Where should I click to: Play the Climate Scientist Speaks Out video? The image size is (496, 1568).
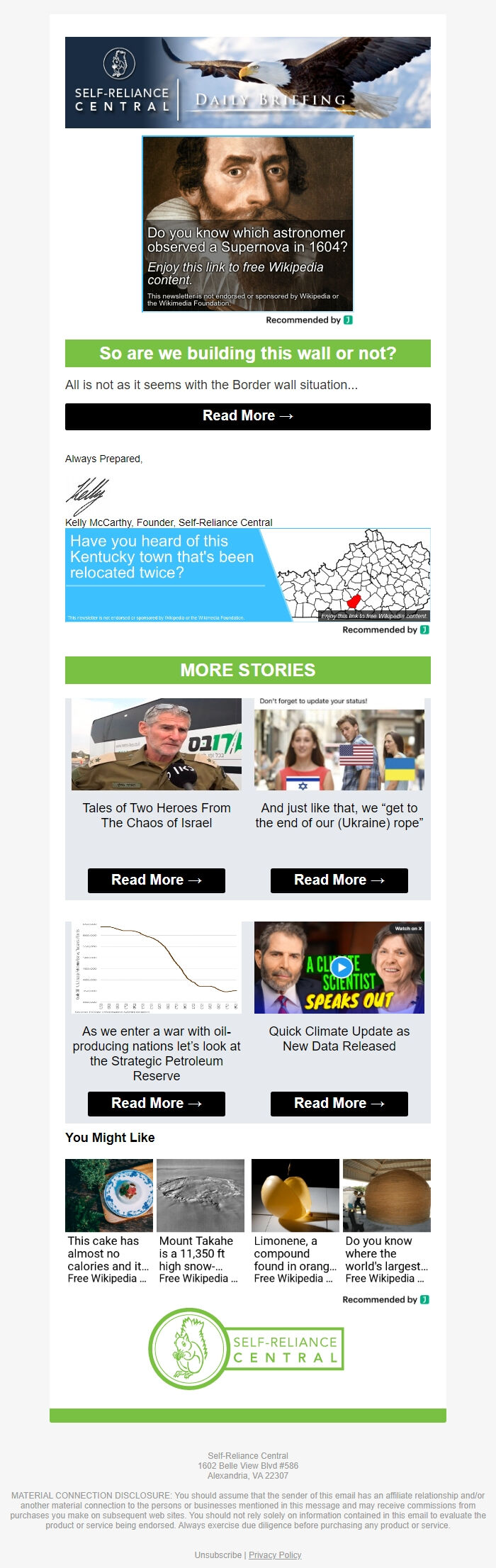click(x=342, y=967)
